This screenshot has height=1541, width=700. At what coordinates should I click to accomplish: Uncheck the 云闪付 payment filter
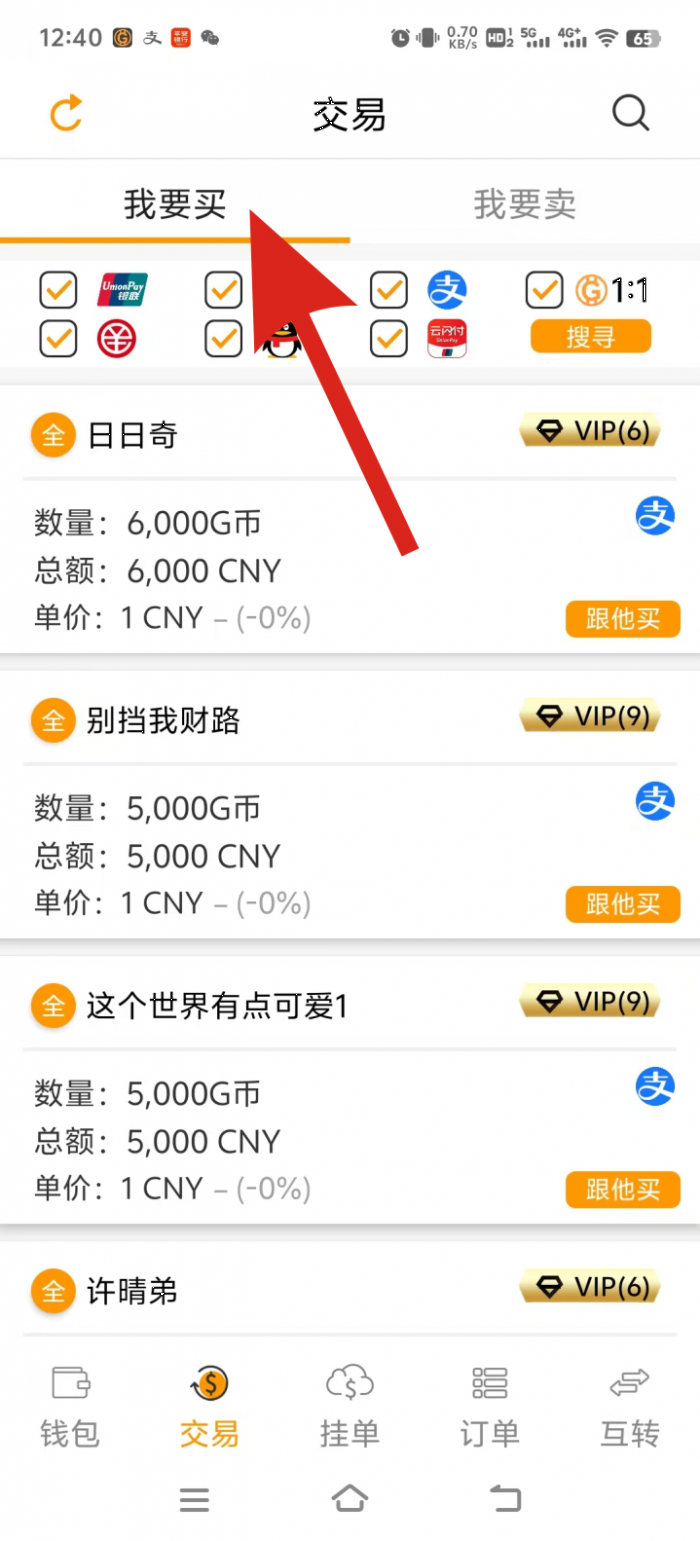point(388,340)
